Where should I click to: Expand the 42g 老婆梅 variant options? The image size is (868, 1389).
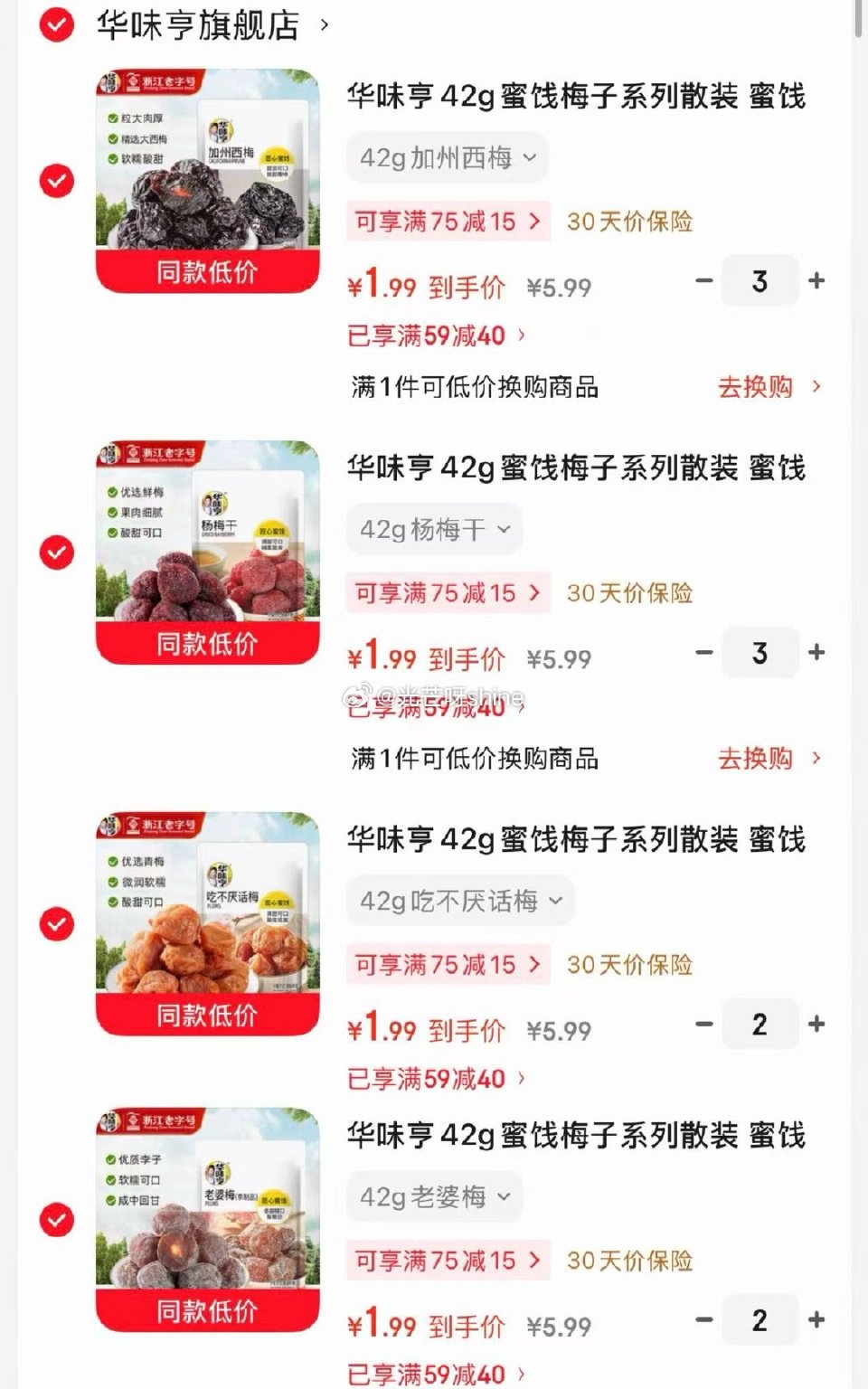[x=433, y=1195]
